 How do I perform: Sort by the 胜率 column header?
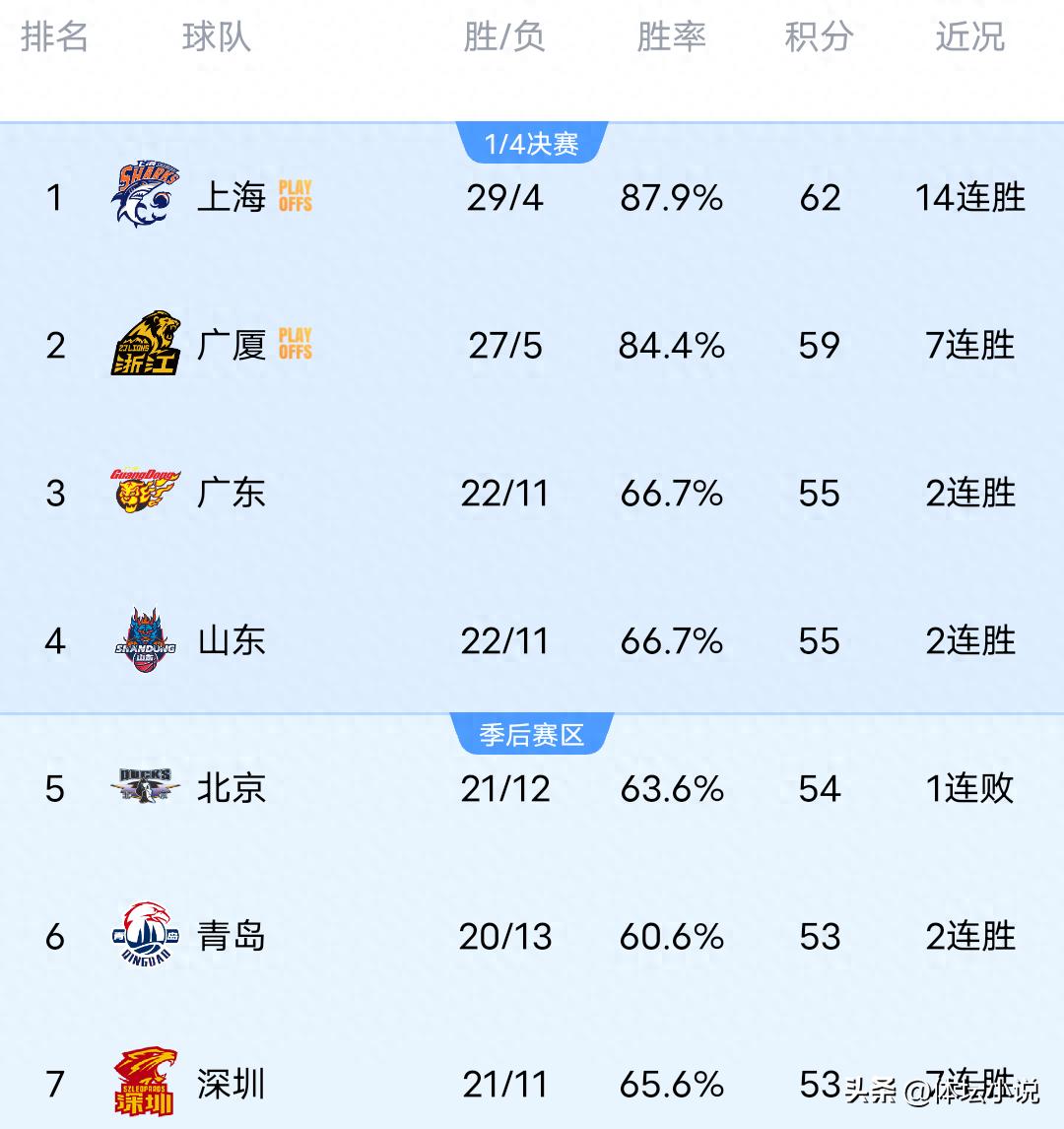672,37
